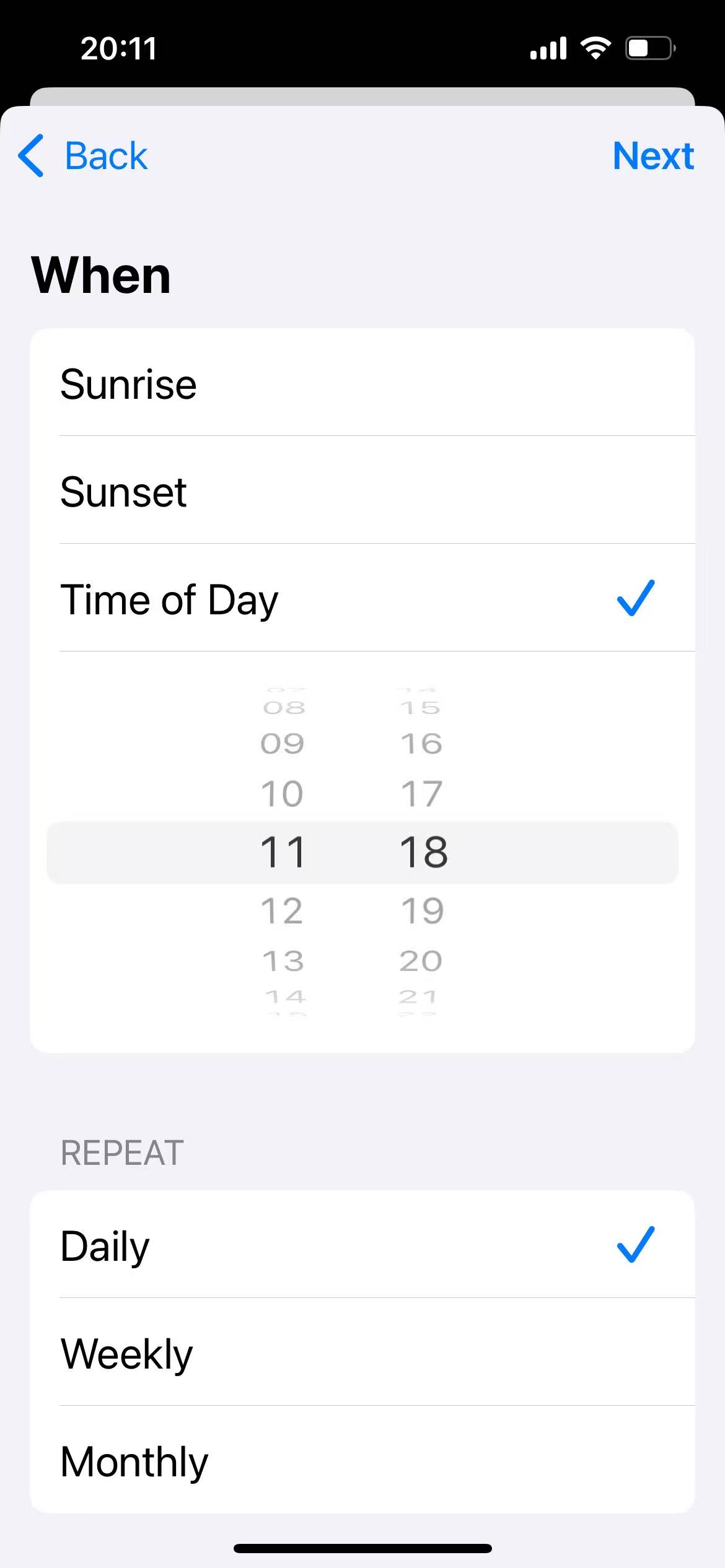Select the Sunrise option

362,384
